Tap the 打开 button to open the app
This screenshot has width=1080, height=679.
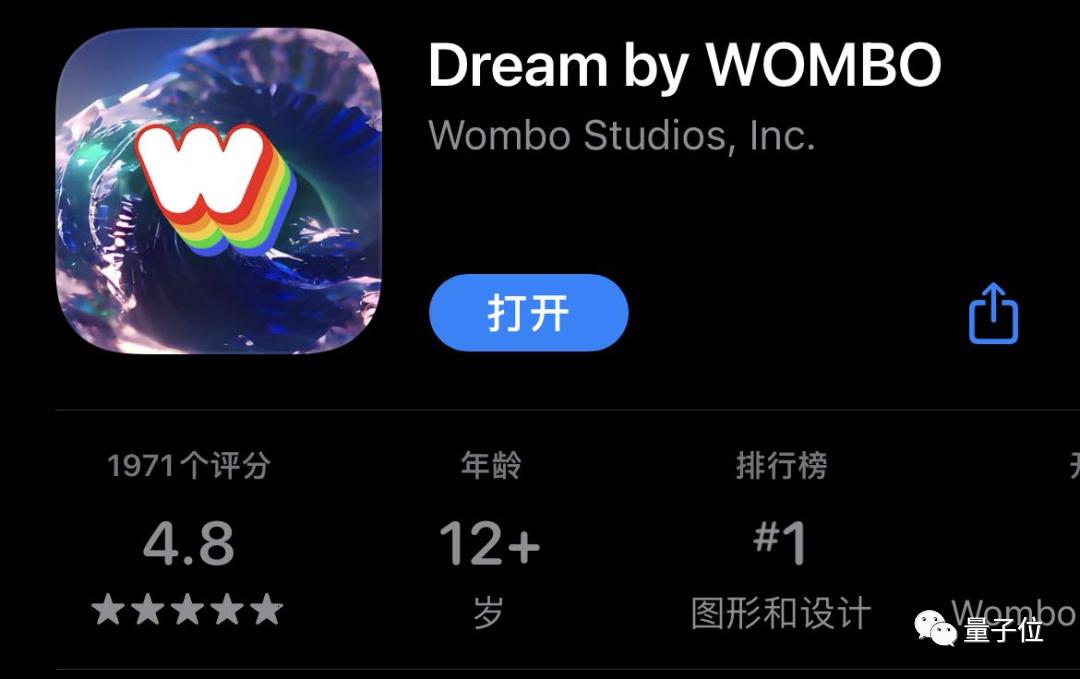(x=528, y=313)
